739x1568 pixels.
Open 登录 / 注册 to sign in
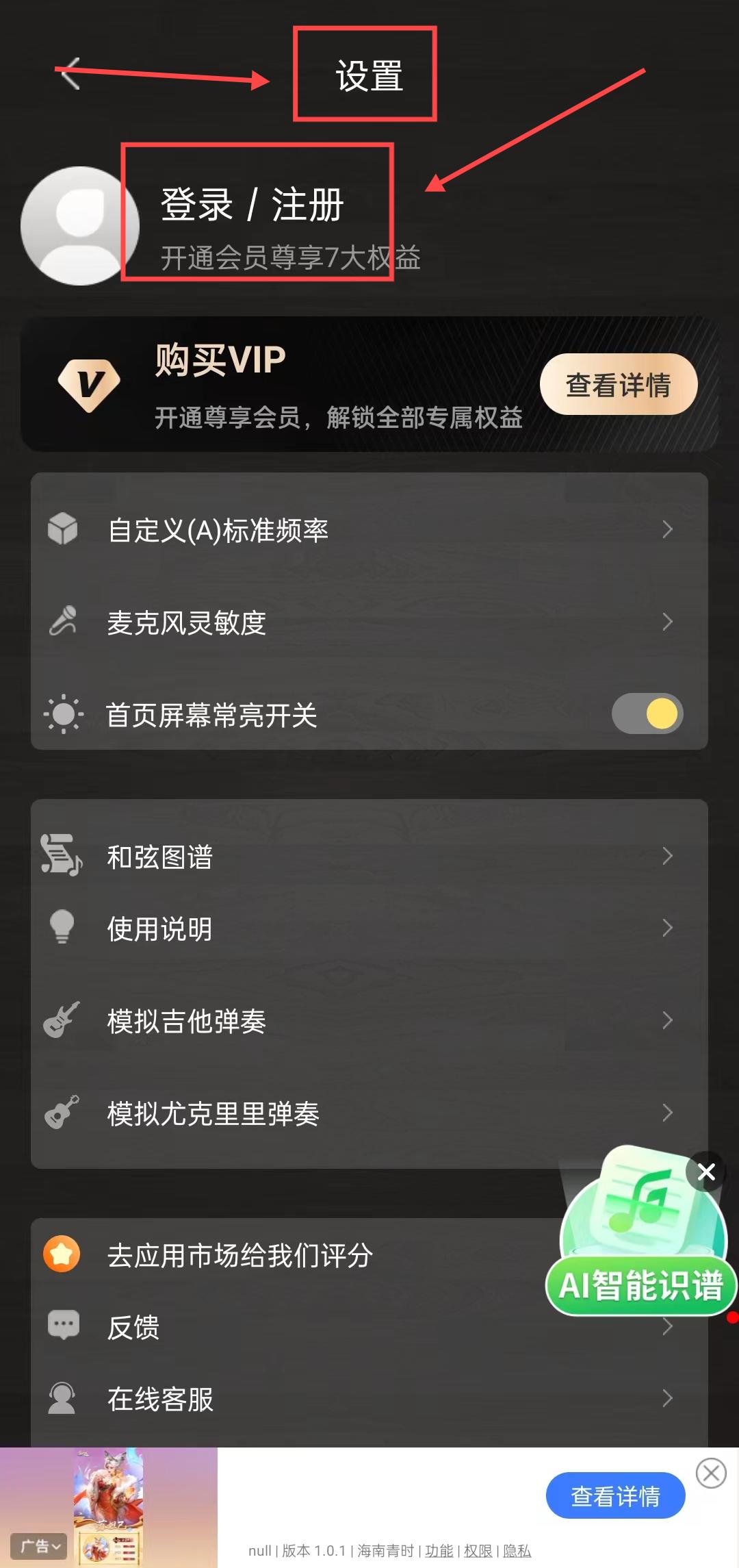pos(252,205)
